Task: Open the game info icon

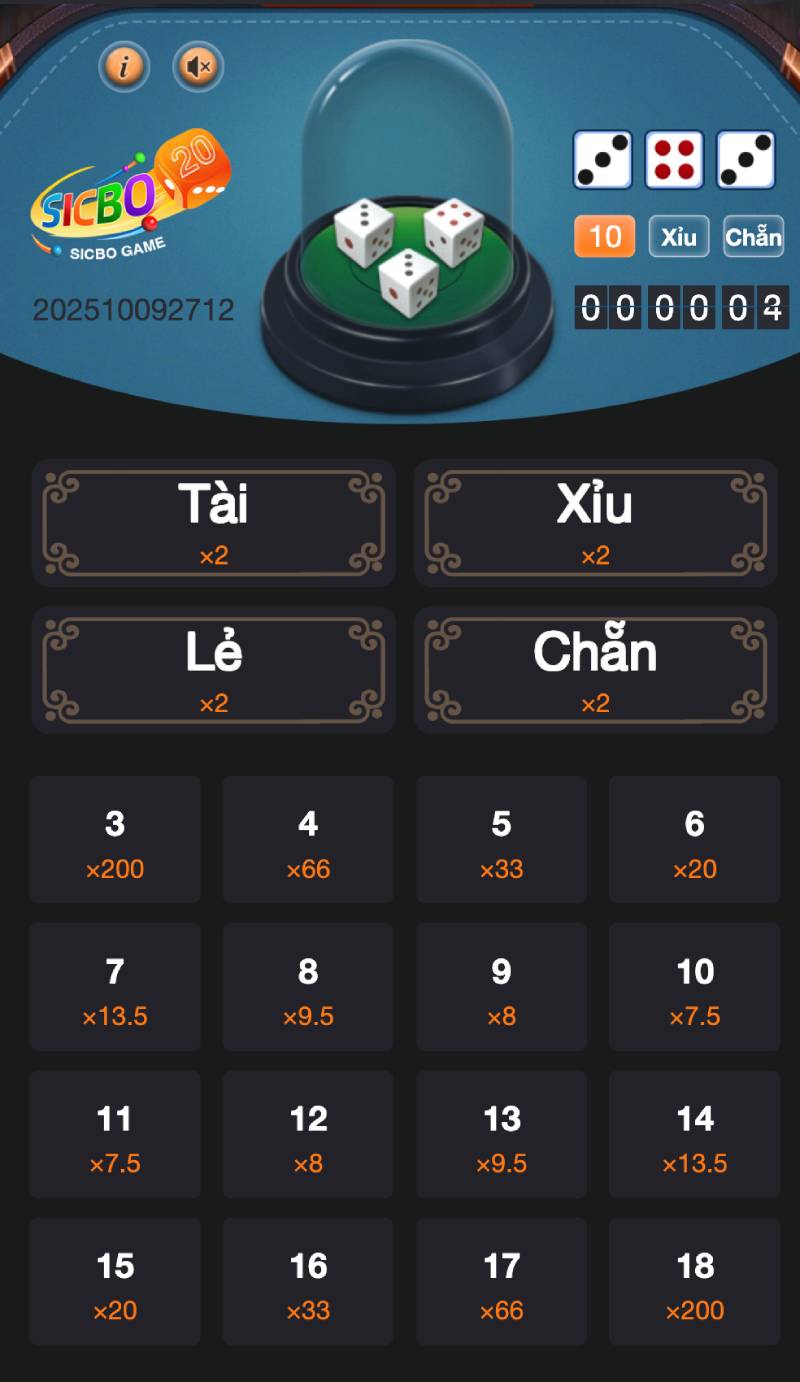Action: pyautogui.click(x=124, y=67)
